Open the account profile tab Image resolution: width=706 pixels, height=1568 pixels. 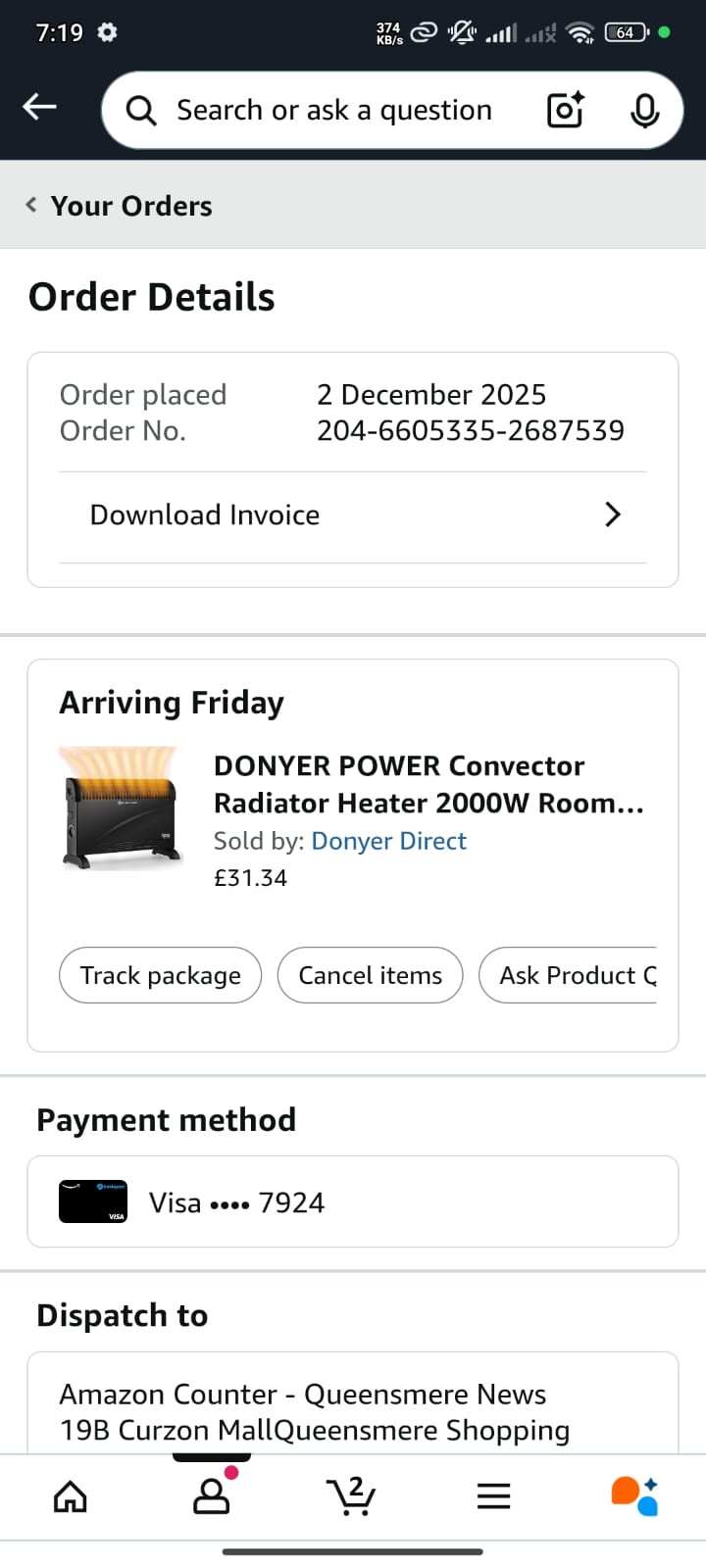coord(212,1496)
